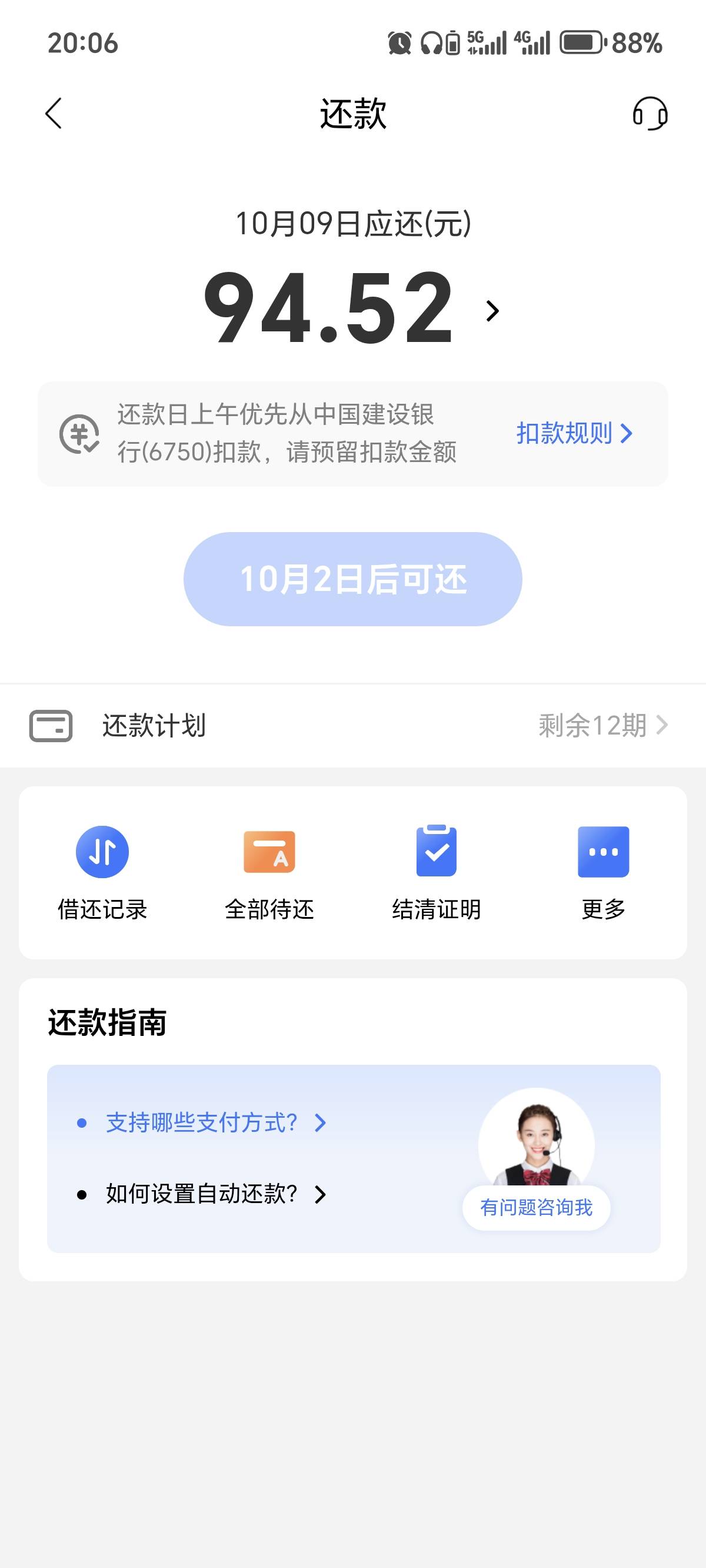The width and height of the screenshot is (706, 1568).
Task: Open 扣款规则 link
Action: [x=574, y=433]
